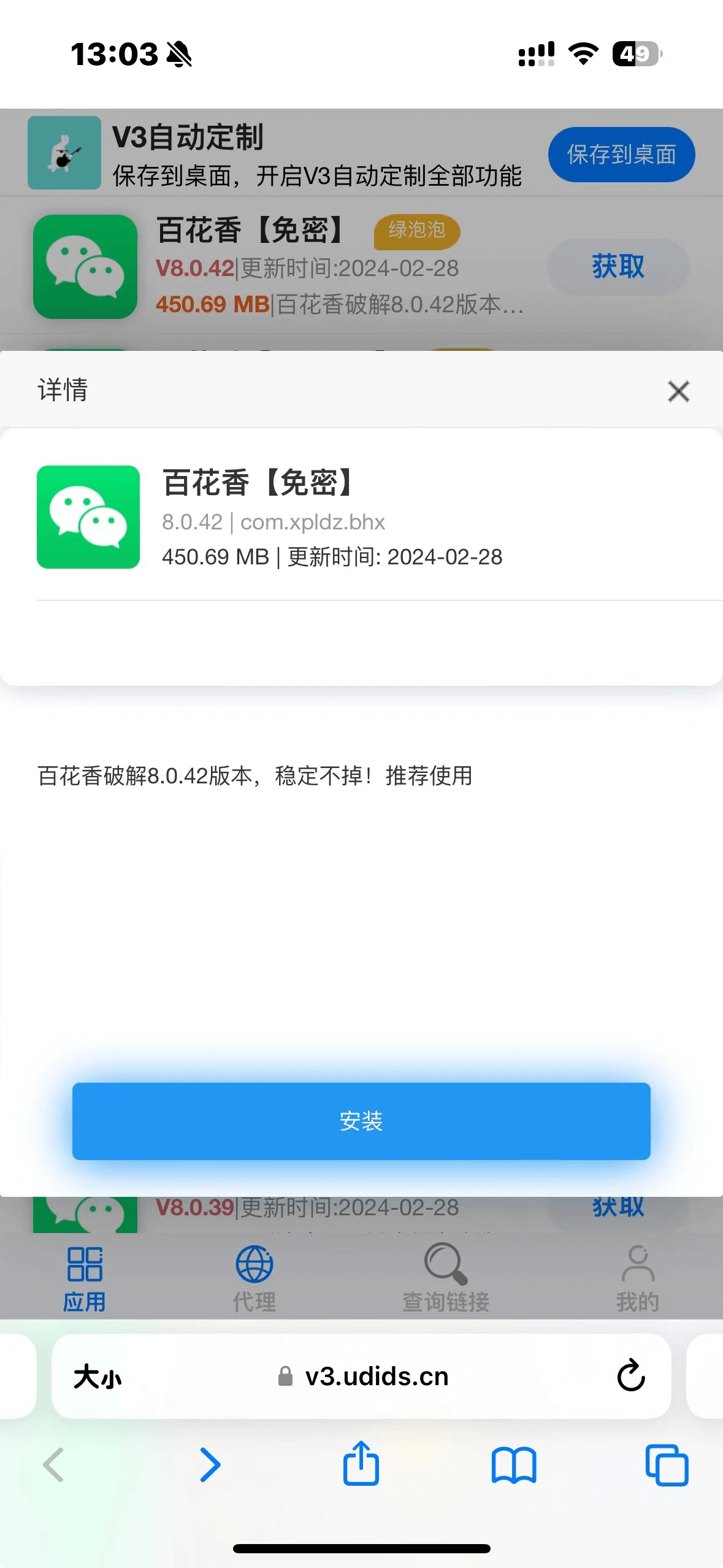The height and width of the screenshot is (1568, 723).
Task: Open the Safari share sheet
Action: 361,1464
